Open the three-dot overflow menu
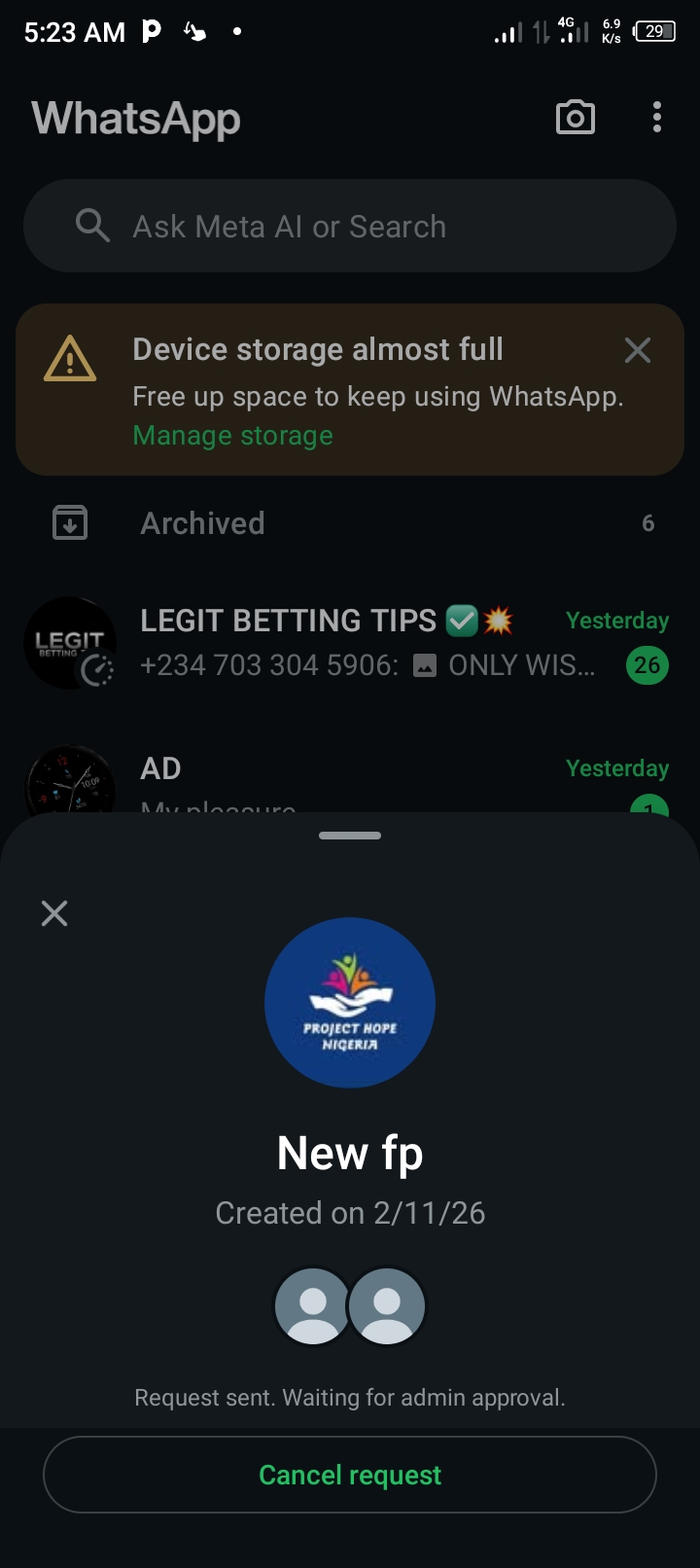Image resolution: width=700 pixels, height=1568 pixels. [x=657, y=118]
